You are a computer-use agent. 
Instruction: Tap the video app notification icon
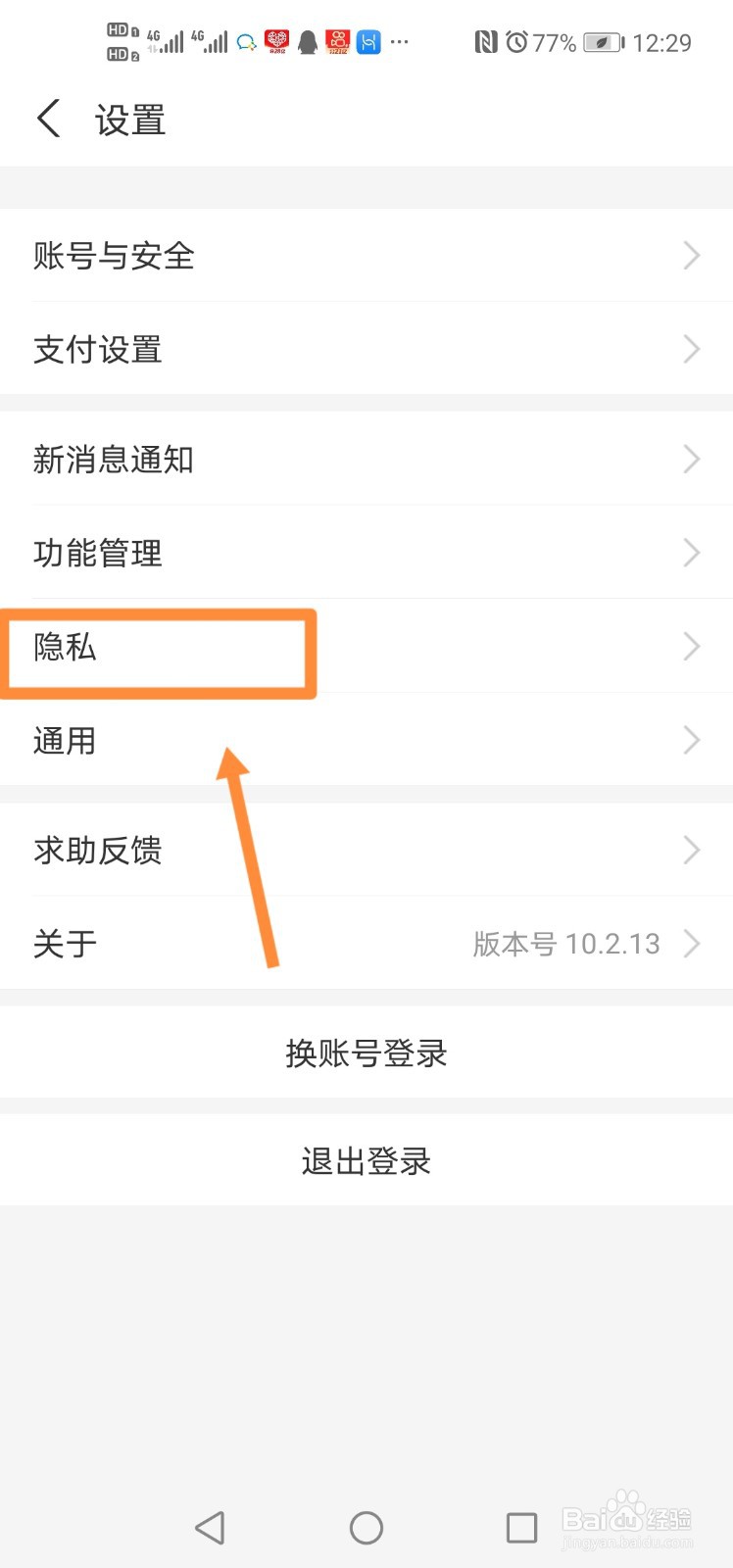(x=336, y=42)
